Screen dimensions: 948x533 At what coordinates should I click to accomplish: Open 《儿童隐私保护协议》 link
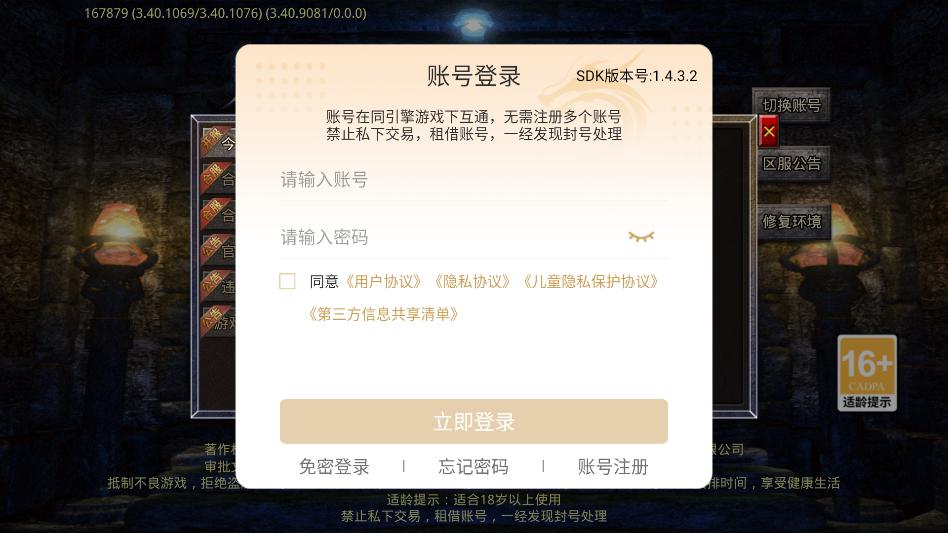[590, 282]
